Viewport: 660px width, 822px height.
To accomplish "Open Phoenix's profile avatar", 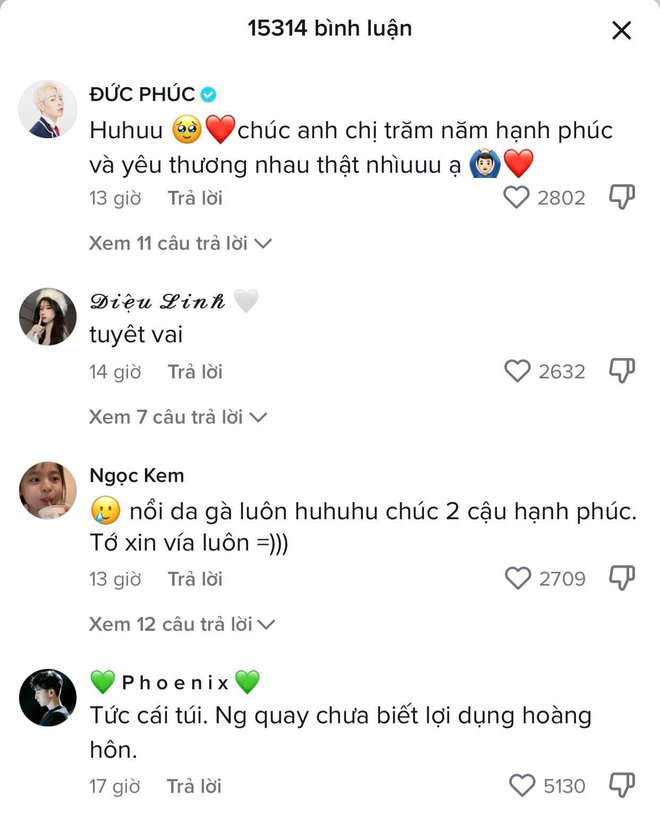I will [x=47, y=697].
